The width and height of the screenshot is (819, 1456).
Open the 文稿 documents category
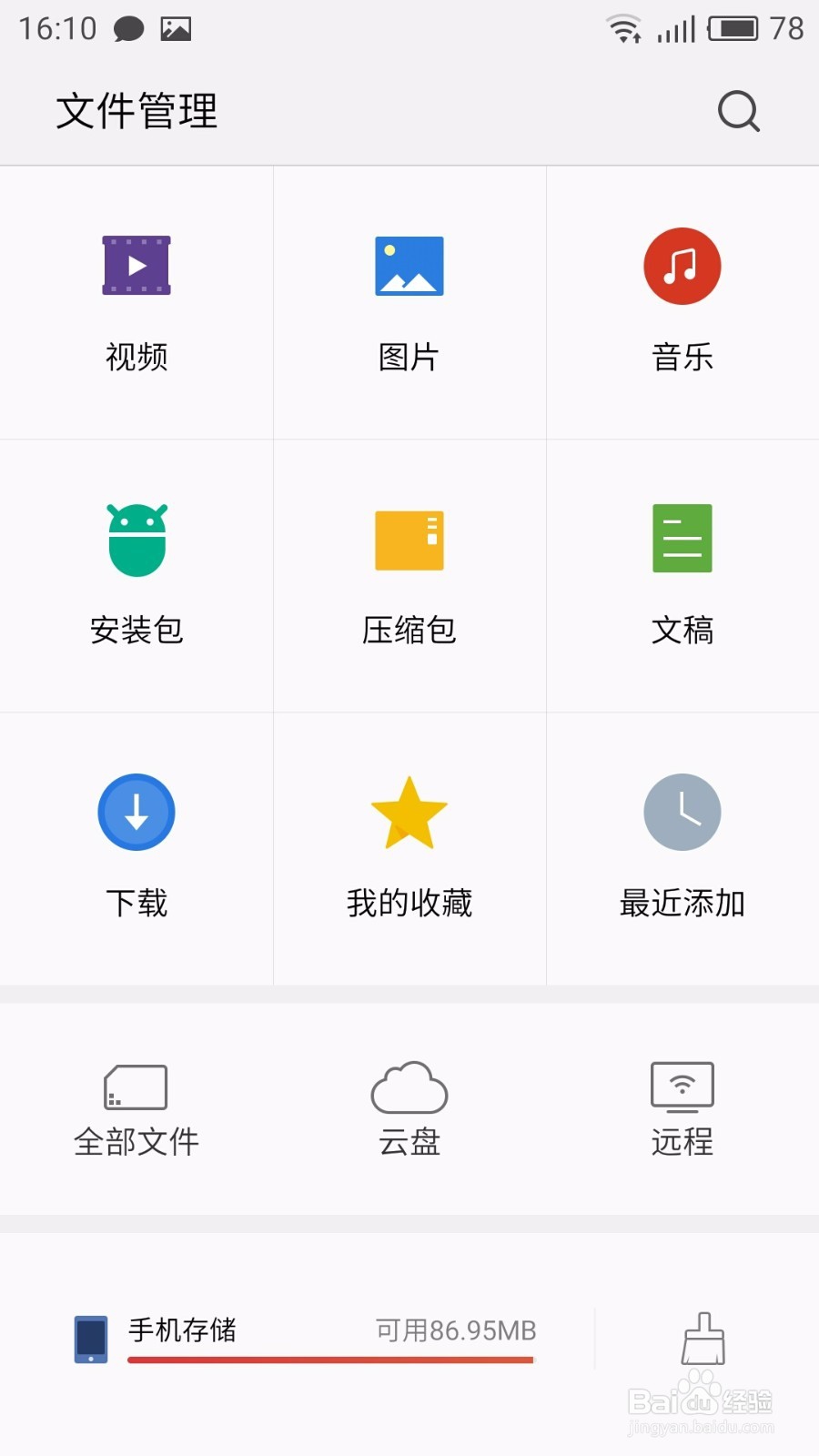pos(682,575)
